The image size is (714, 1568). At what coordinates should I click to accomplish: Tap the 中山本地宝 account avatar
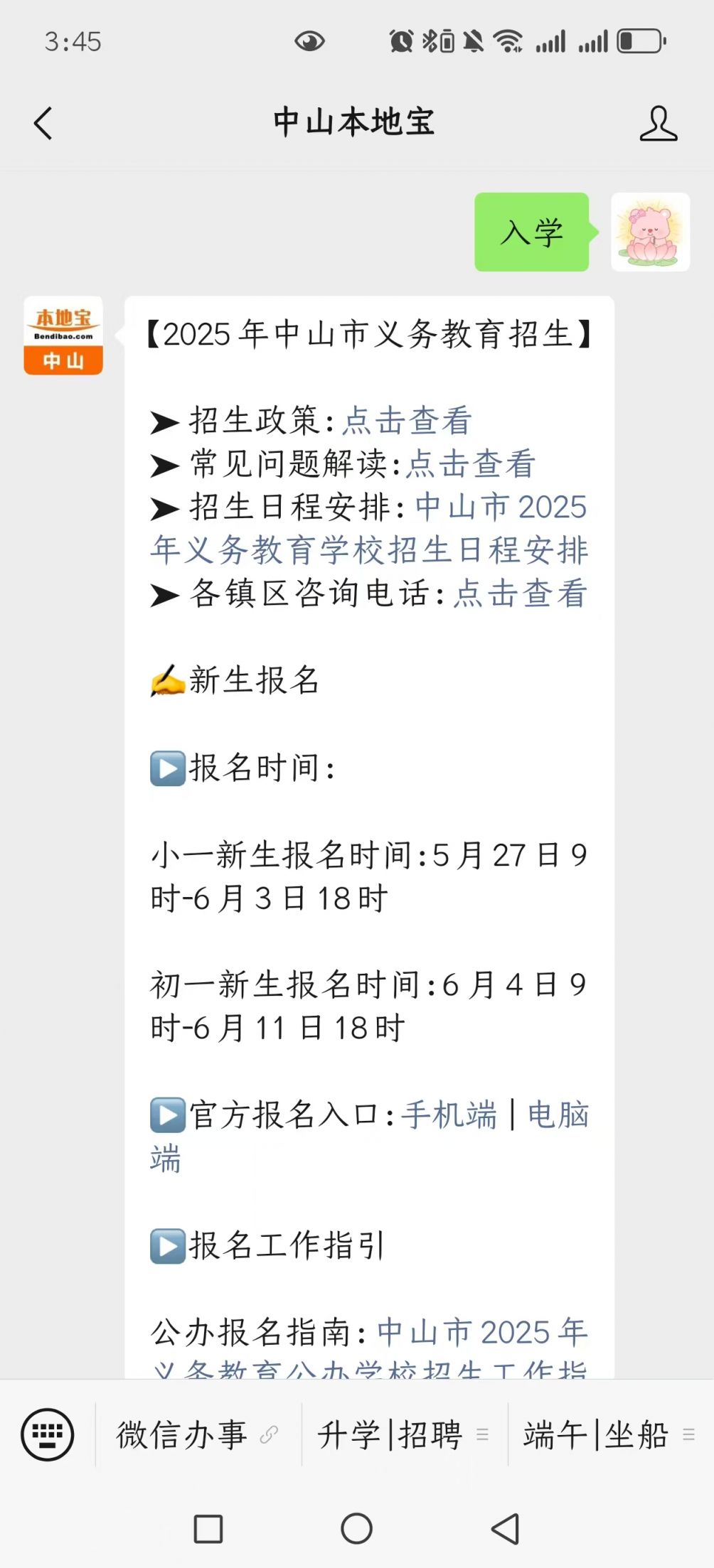pos(63,335)
